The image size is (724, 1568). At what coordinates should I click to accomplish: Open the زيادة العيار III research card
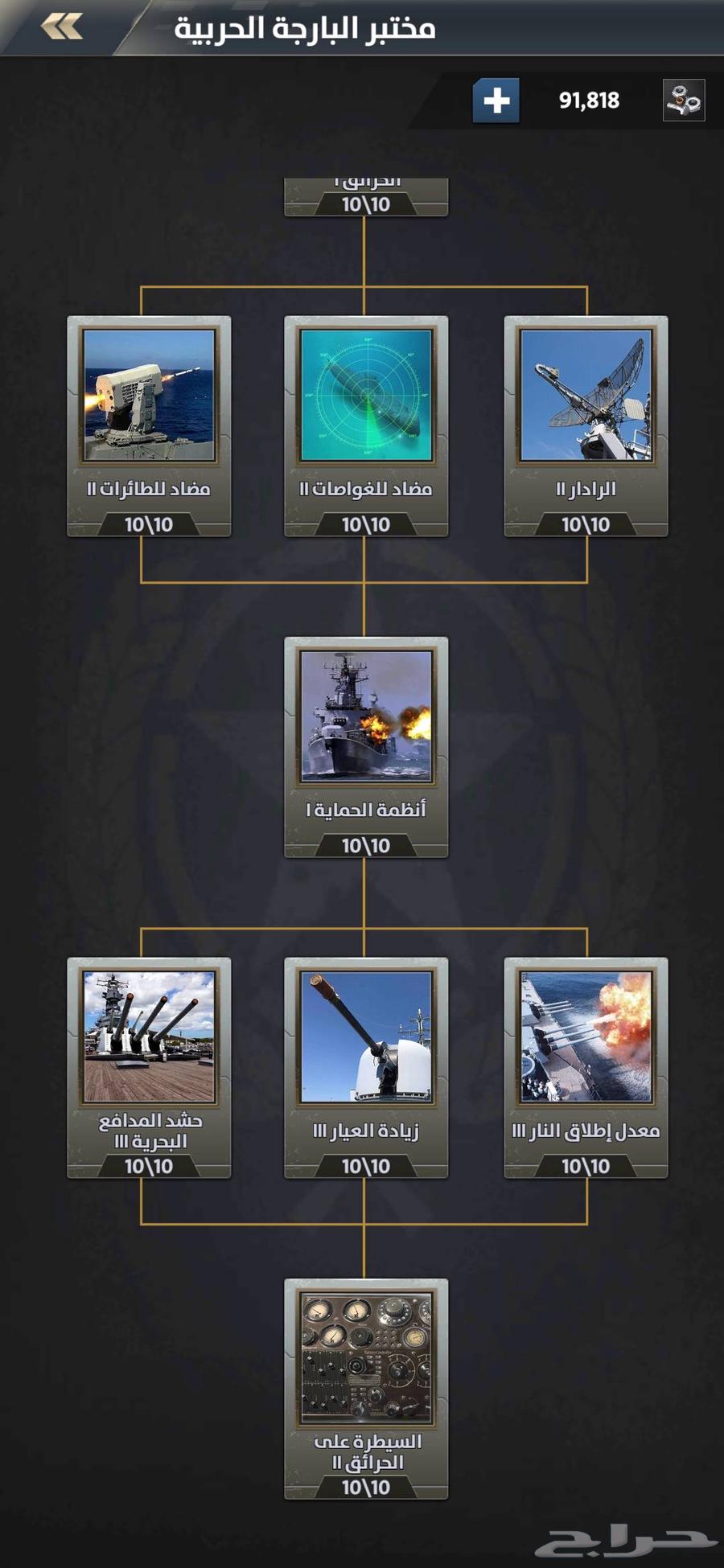366,1067
